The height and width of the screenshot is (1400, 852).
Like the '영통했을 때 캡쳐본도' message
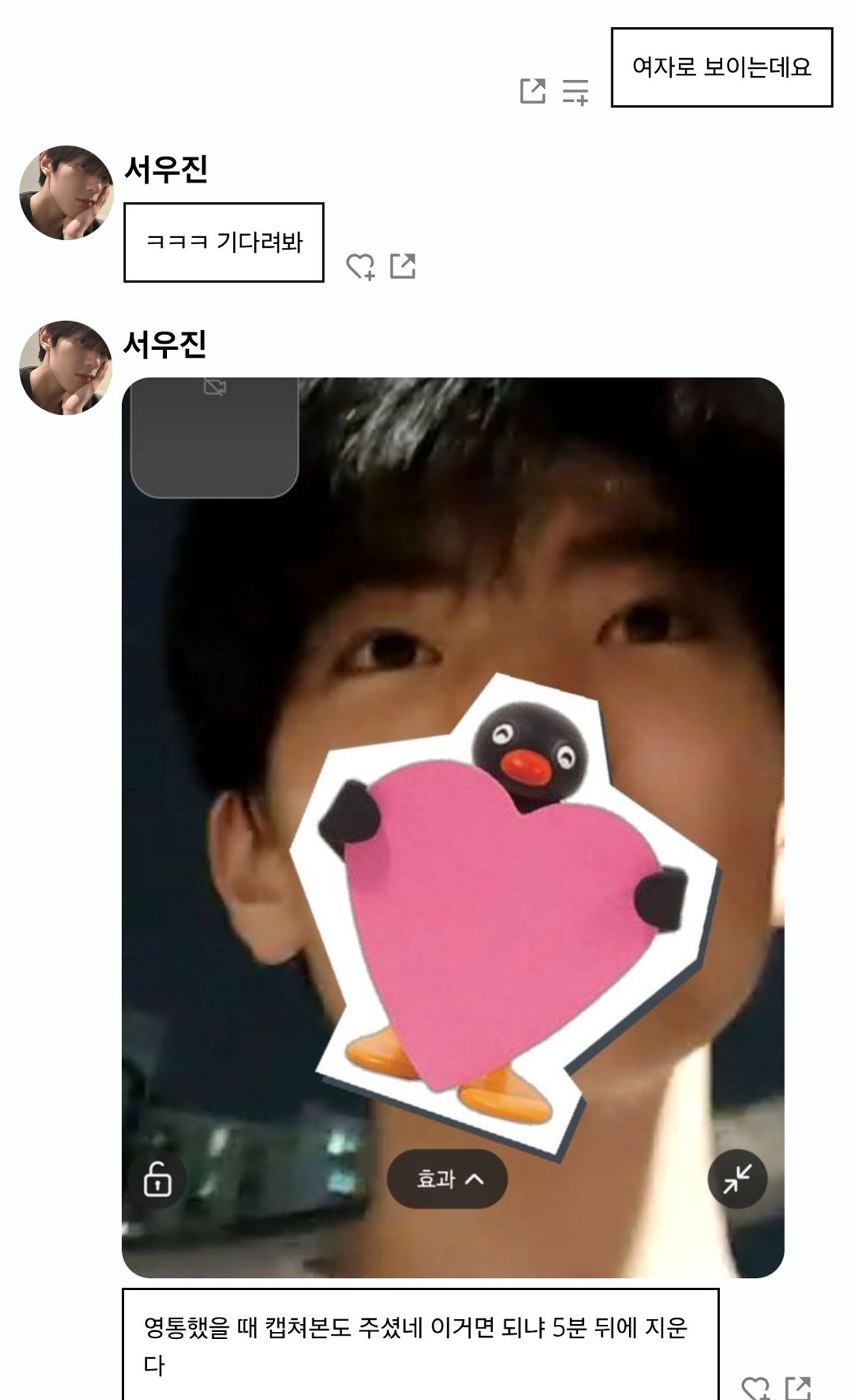(755, 1388)
